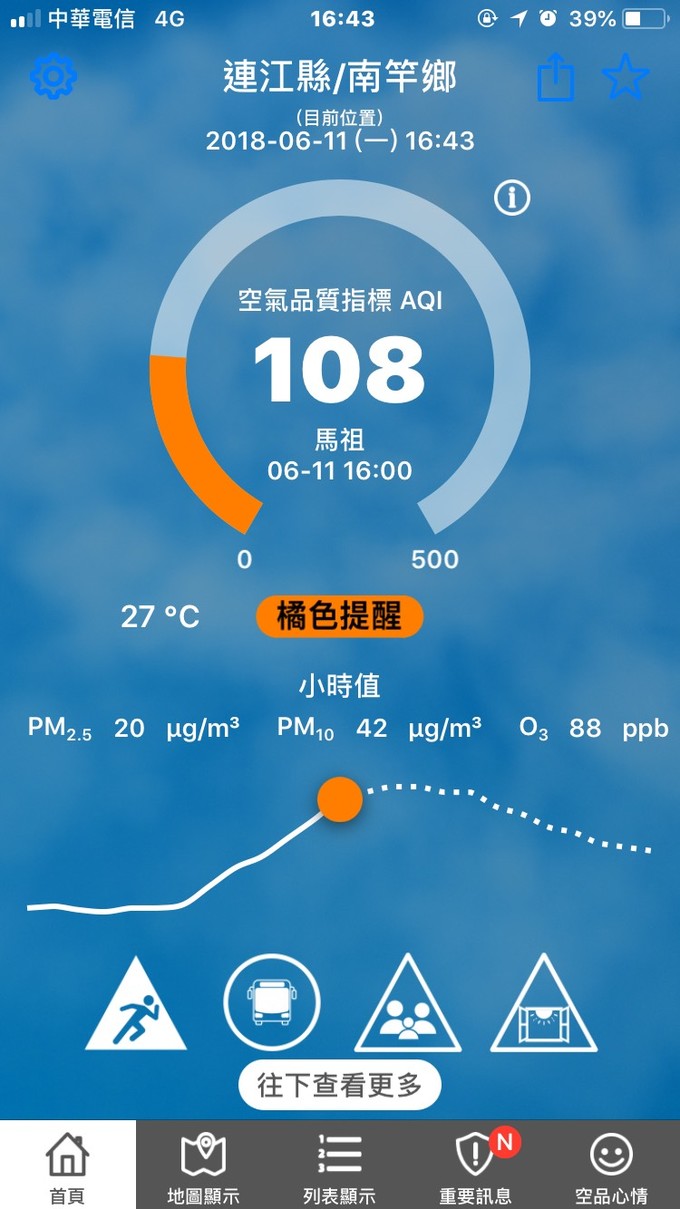Screen dimensions: 680x1209
Task: Switch to the 列表顯示 list tab
Action: 340,1165
